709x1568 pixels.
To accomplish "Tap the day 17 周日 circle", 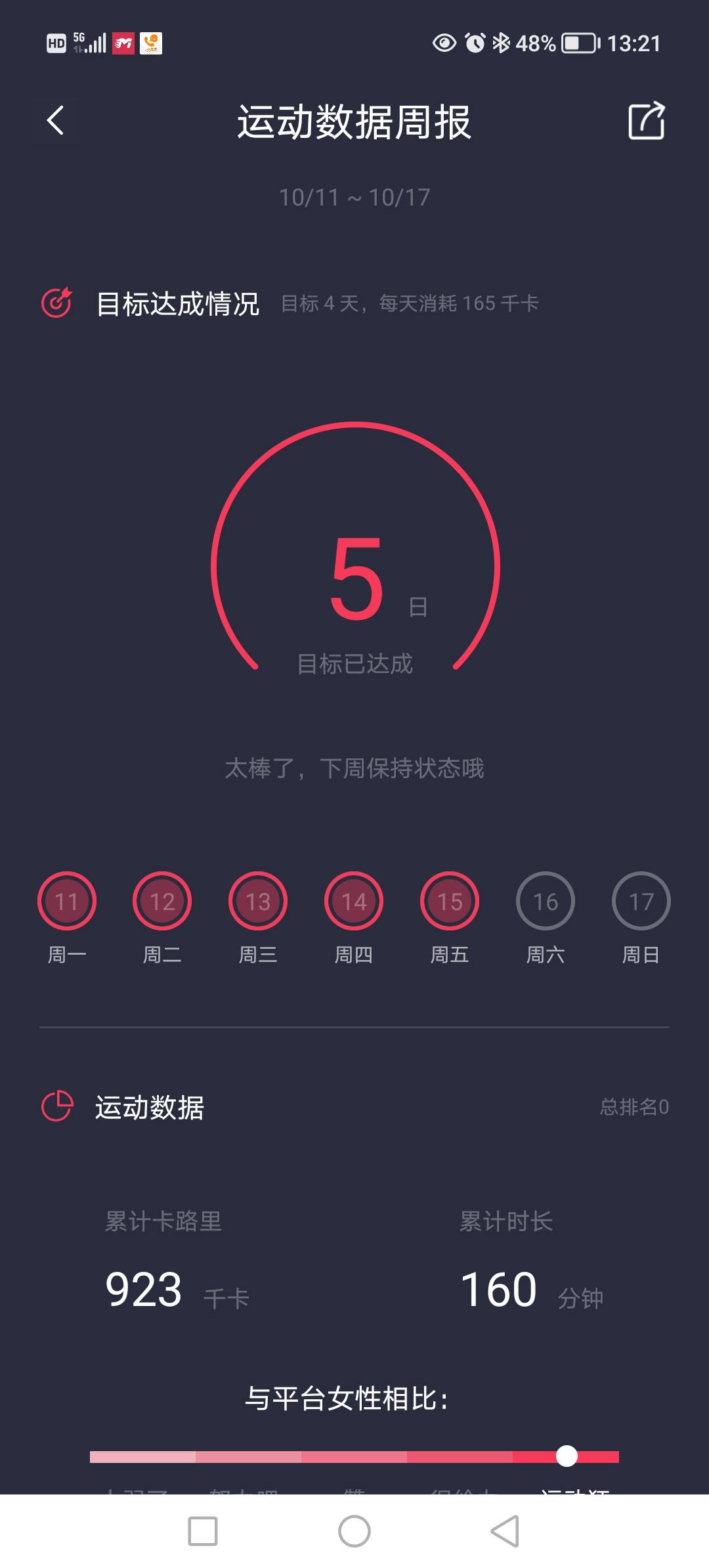I will [640, 901].
